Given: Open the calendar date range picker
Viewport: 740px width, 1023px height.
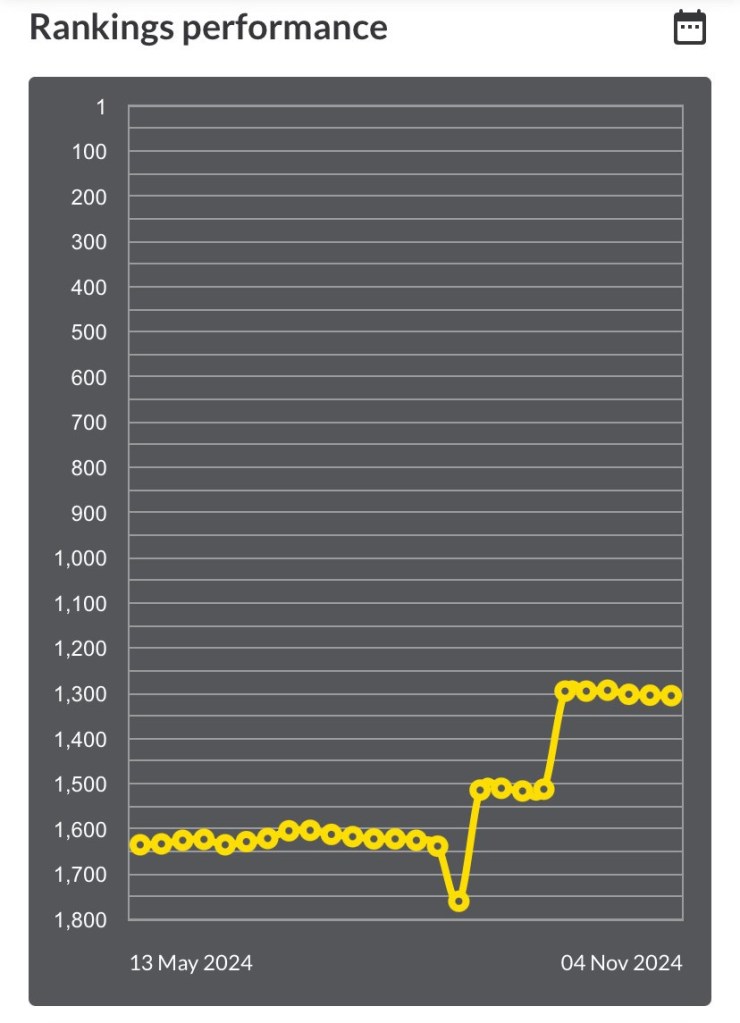Looking at the screenshot, I should [689, 28].
